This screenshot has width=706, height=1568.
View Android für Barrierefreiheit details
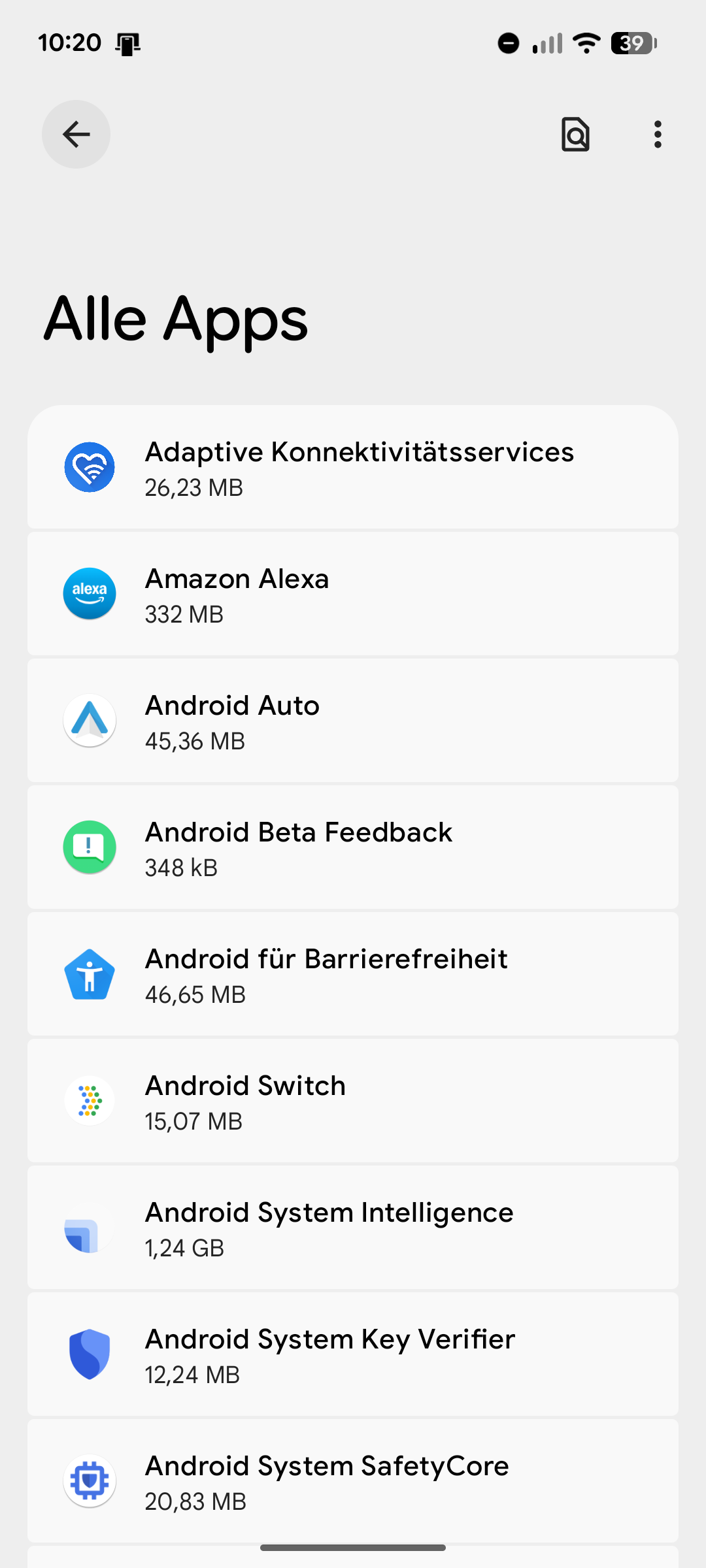[353, 974]
